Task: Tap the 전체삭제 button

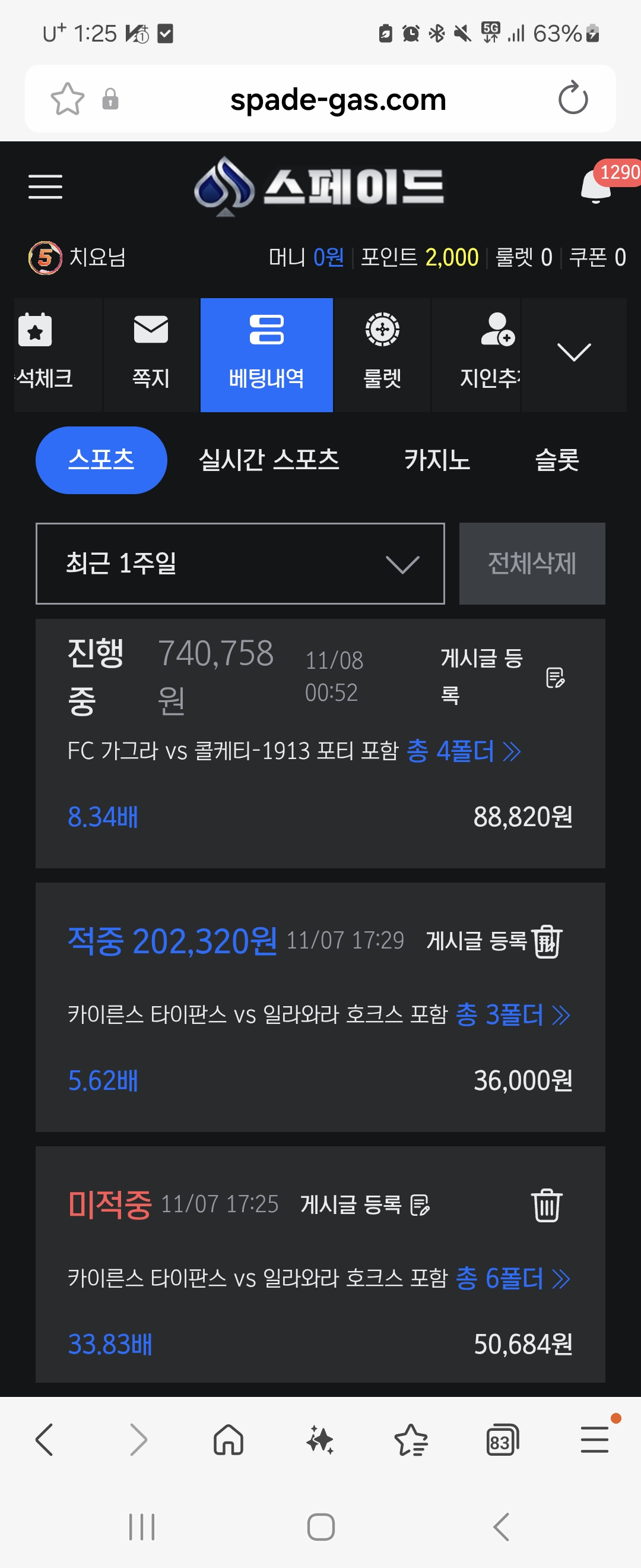Action: point(532,563)
